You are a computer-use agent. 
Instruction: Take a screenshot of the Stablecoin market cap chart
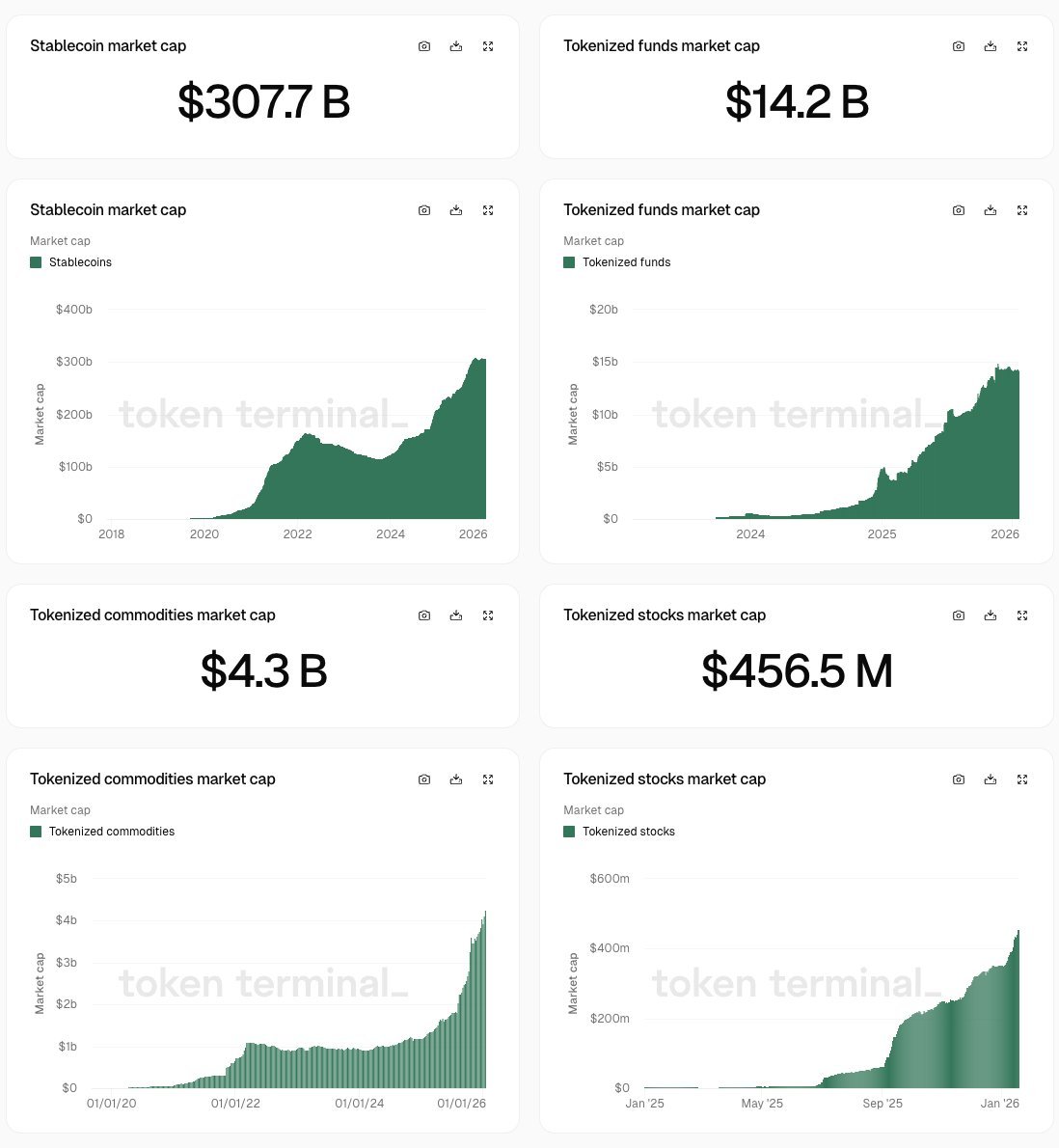pyautogui.click(x=424, y=209)
